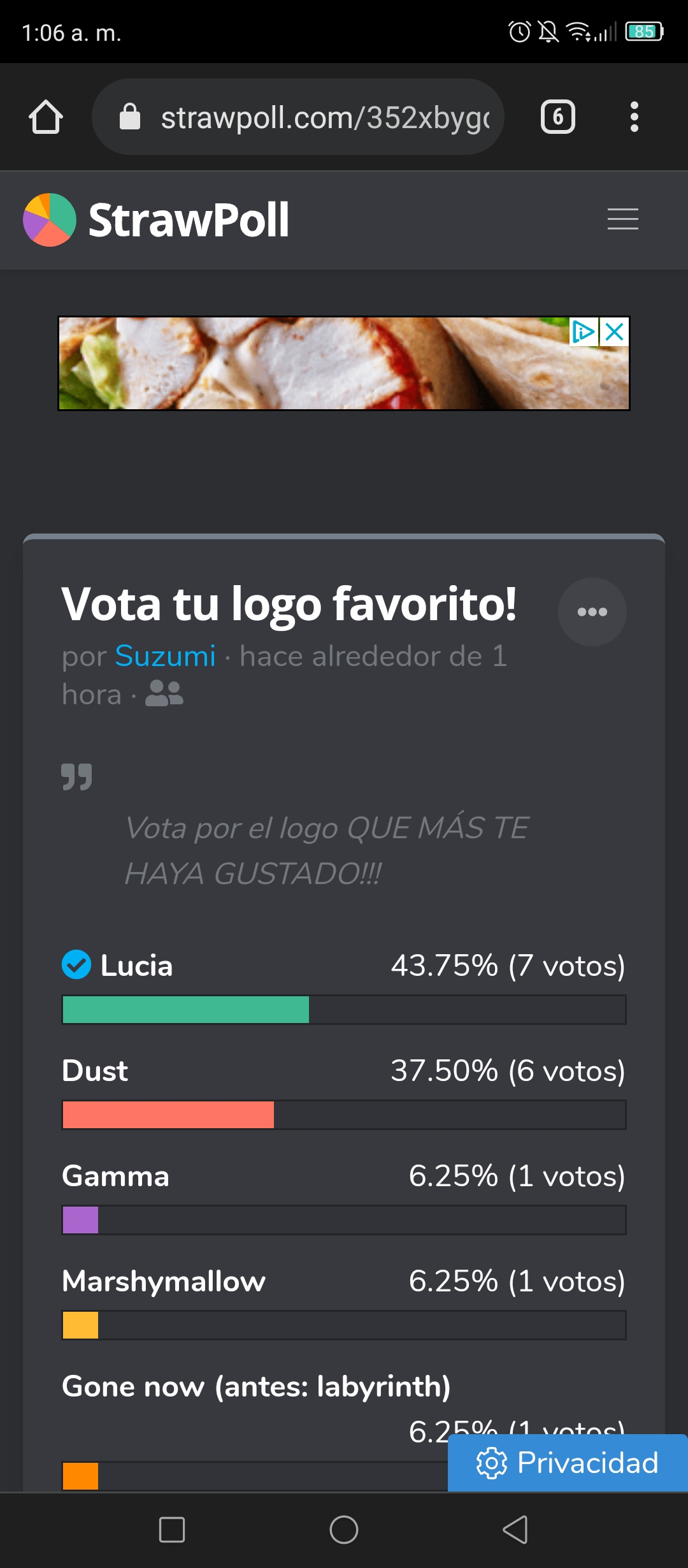Tap the browser home icon
The width and height of the screenshot is (688, 1568).
point(46,117)
